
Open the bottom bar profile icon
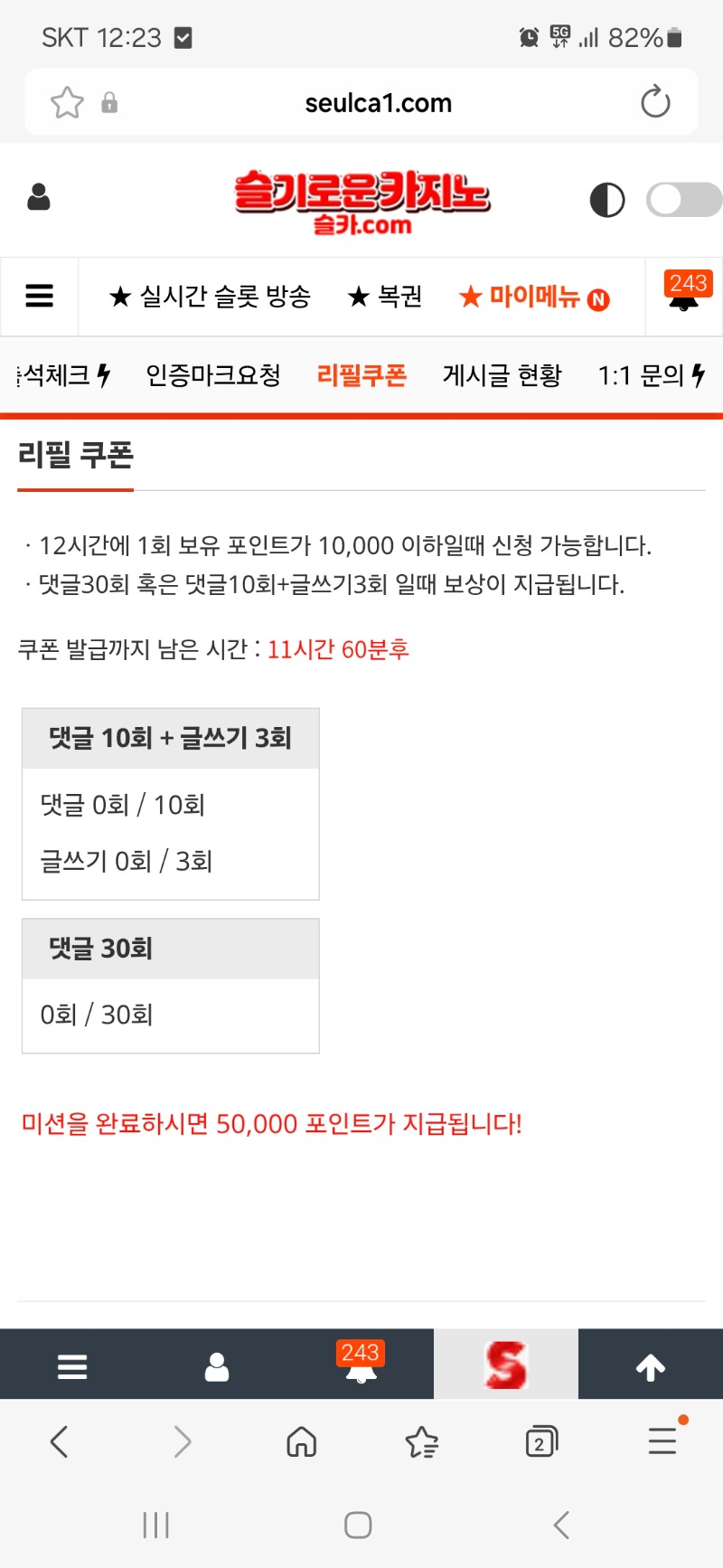(x=217, y=1366)
